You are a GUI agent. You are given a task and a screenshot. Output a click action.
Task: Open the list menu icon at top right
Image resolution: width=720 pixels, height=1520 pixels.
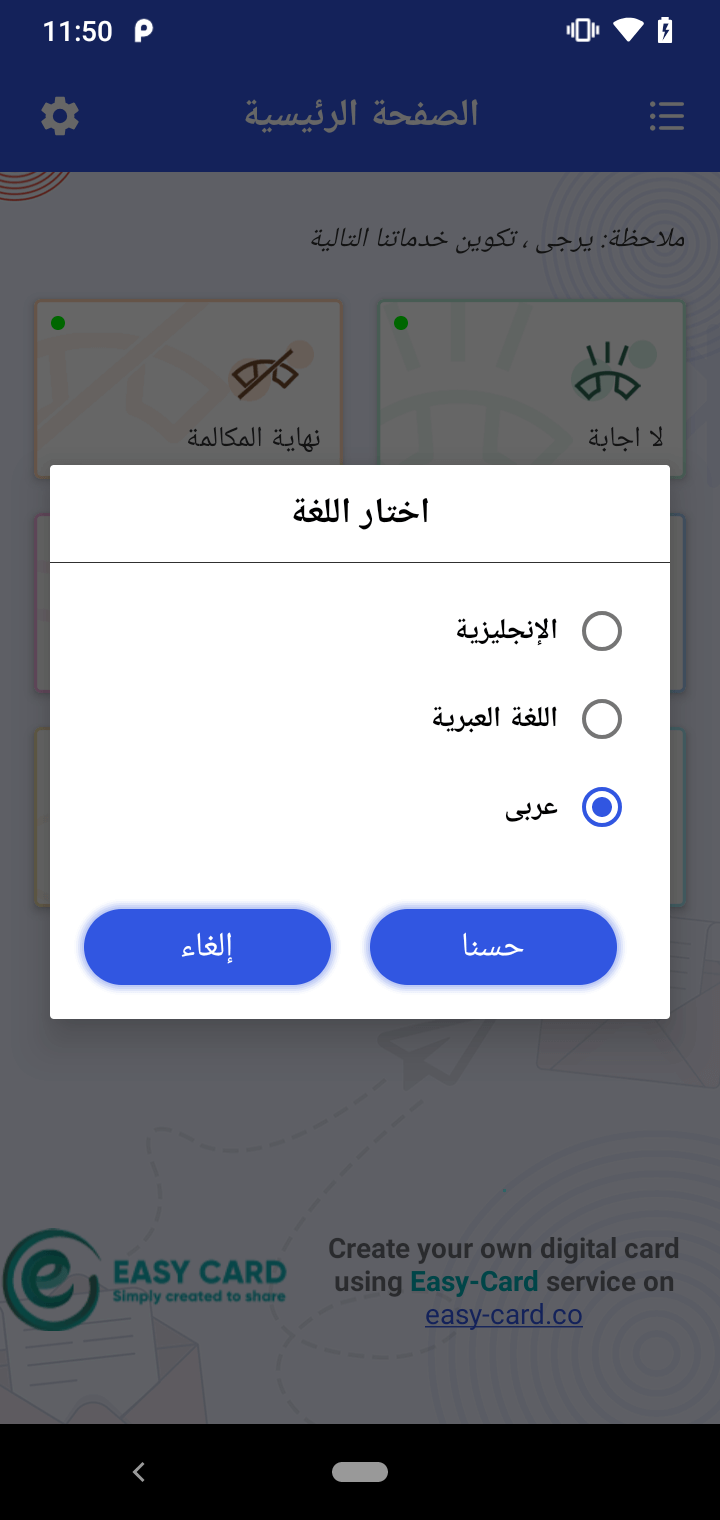click(666, 115)
